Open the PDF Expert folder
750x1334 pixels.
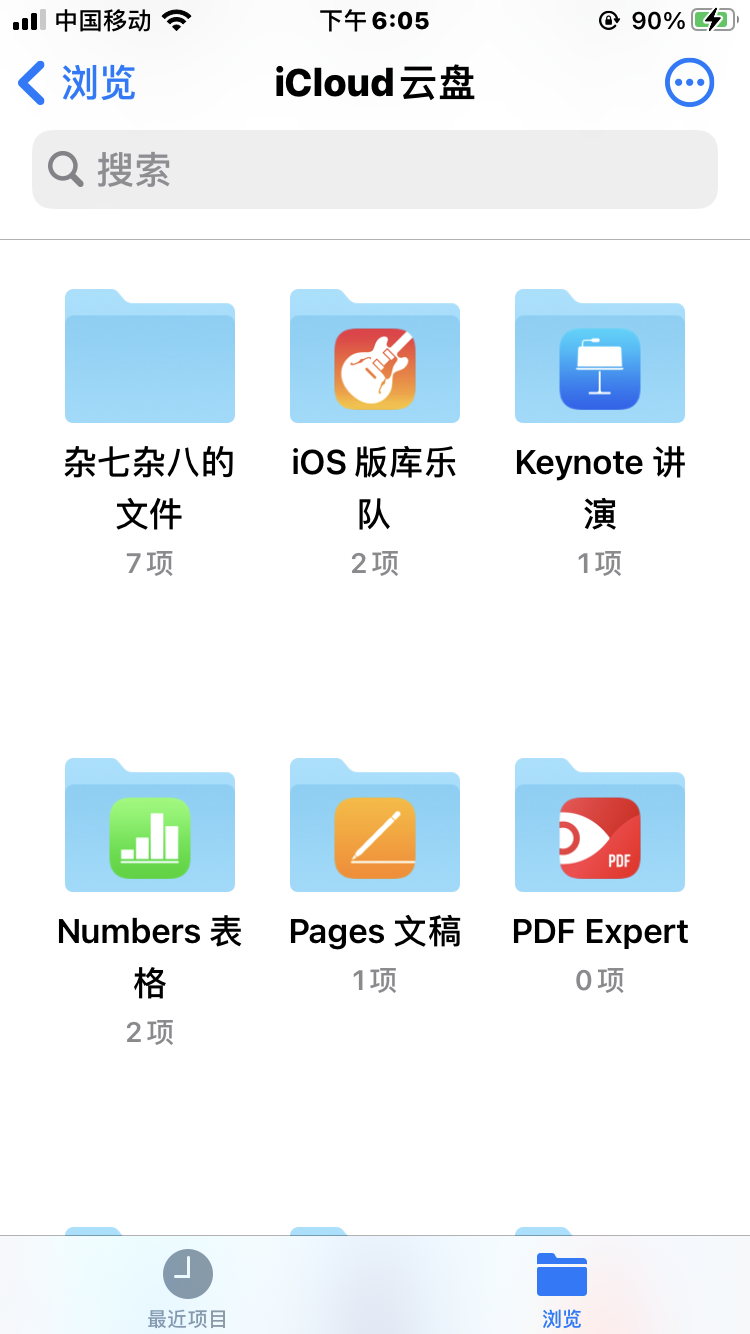[600, 826]
